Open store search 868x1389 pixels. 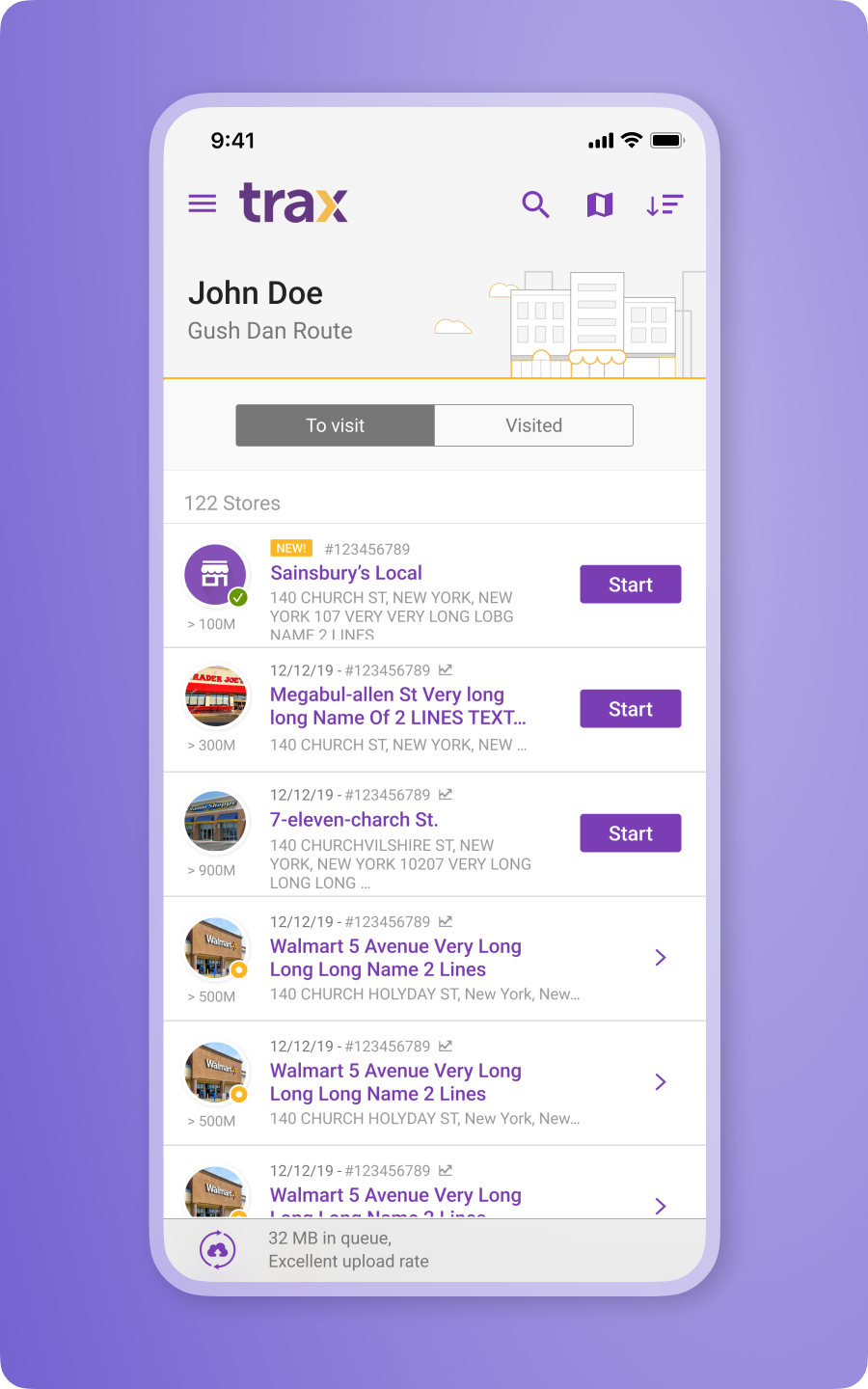[535, 204]
